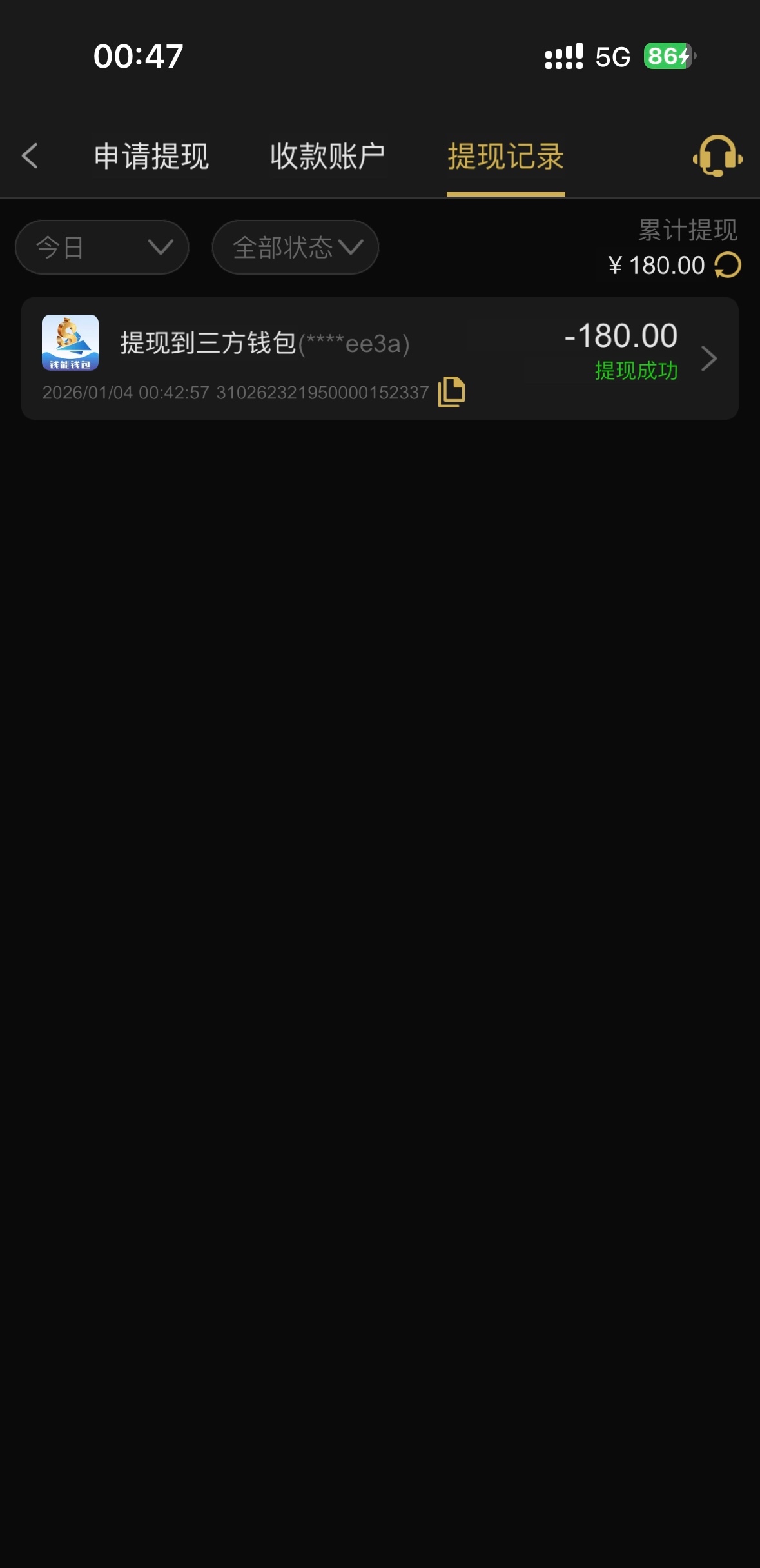Select the 提现记录 tab
This screenshot has height=1568, width=760.
[x=505, y=157]
